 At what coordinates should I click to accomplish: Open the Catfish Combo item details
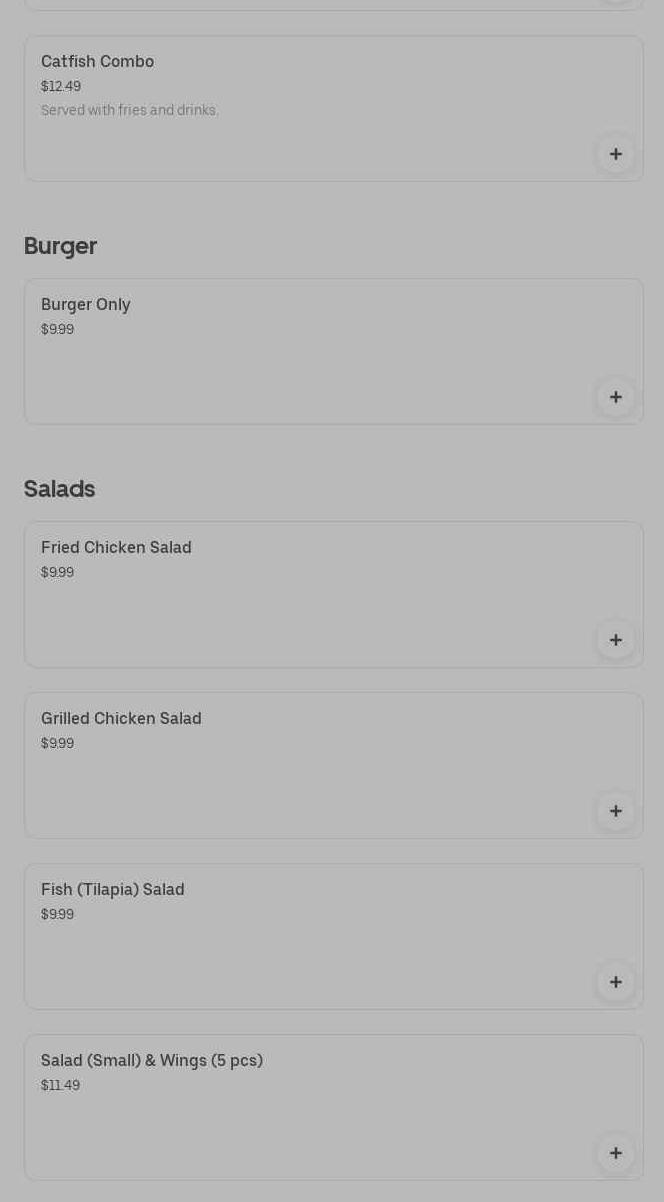[300, 100]
